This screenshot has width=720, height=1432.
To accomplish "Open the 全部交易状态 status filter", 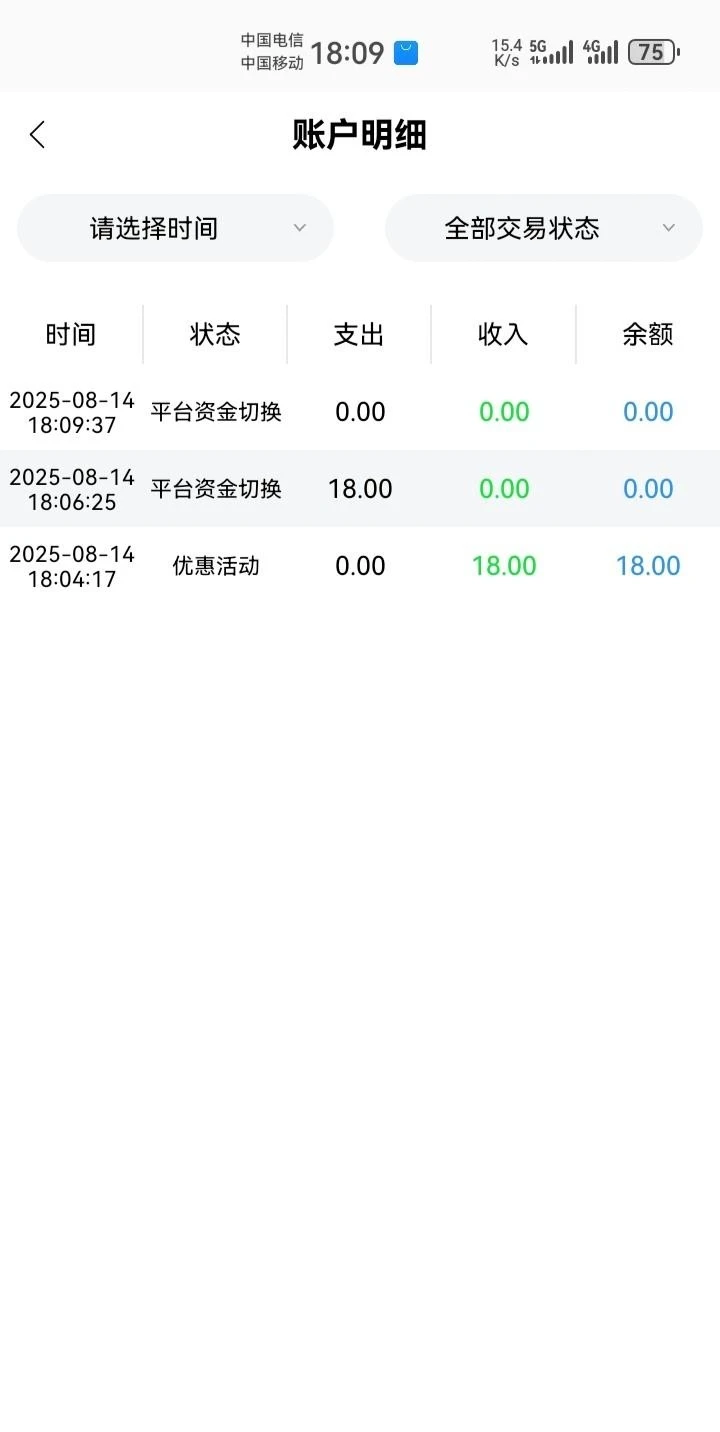I will [543, 228].
